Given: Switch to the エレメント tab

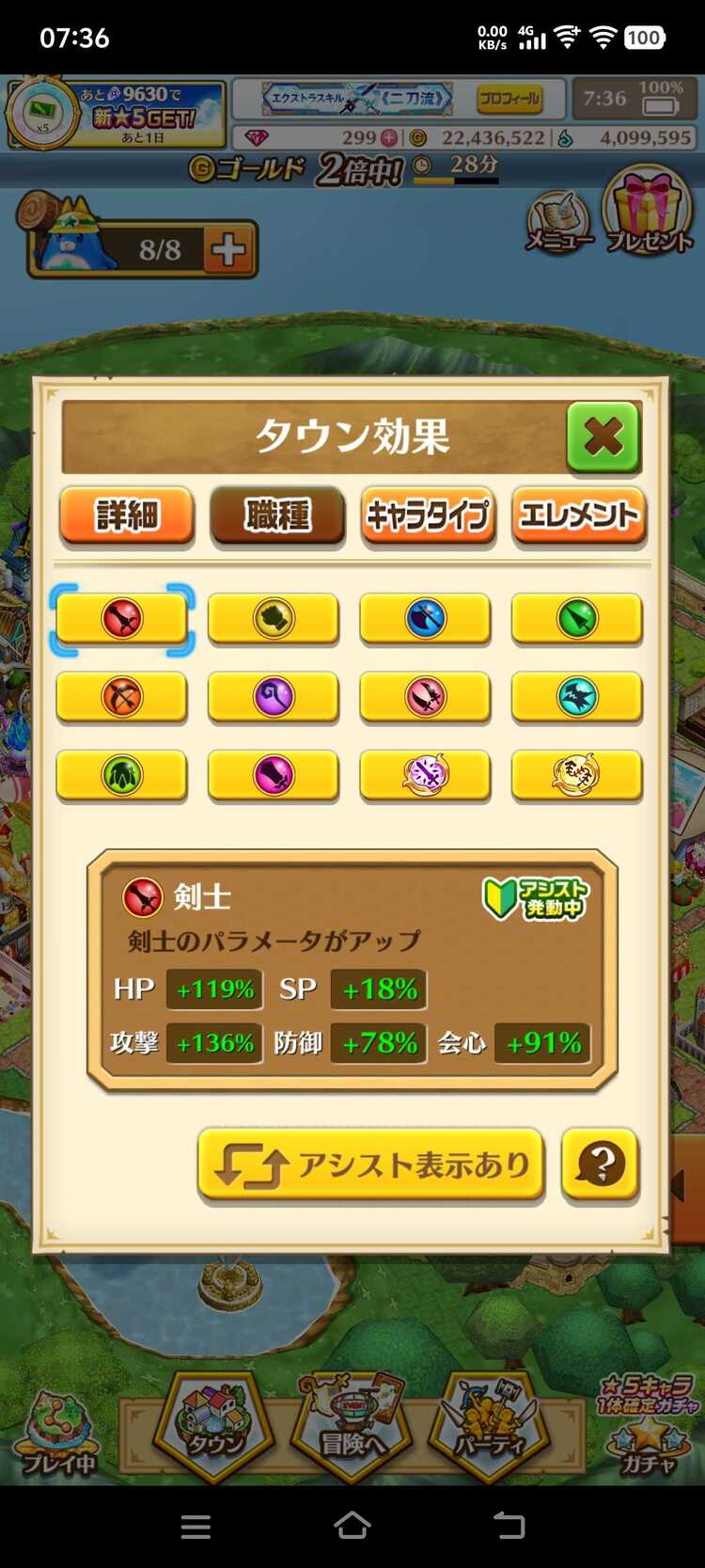Looking at the screenshot, I should (578, 515).
